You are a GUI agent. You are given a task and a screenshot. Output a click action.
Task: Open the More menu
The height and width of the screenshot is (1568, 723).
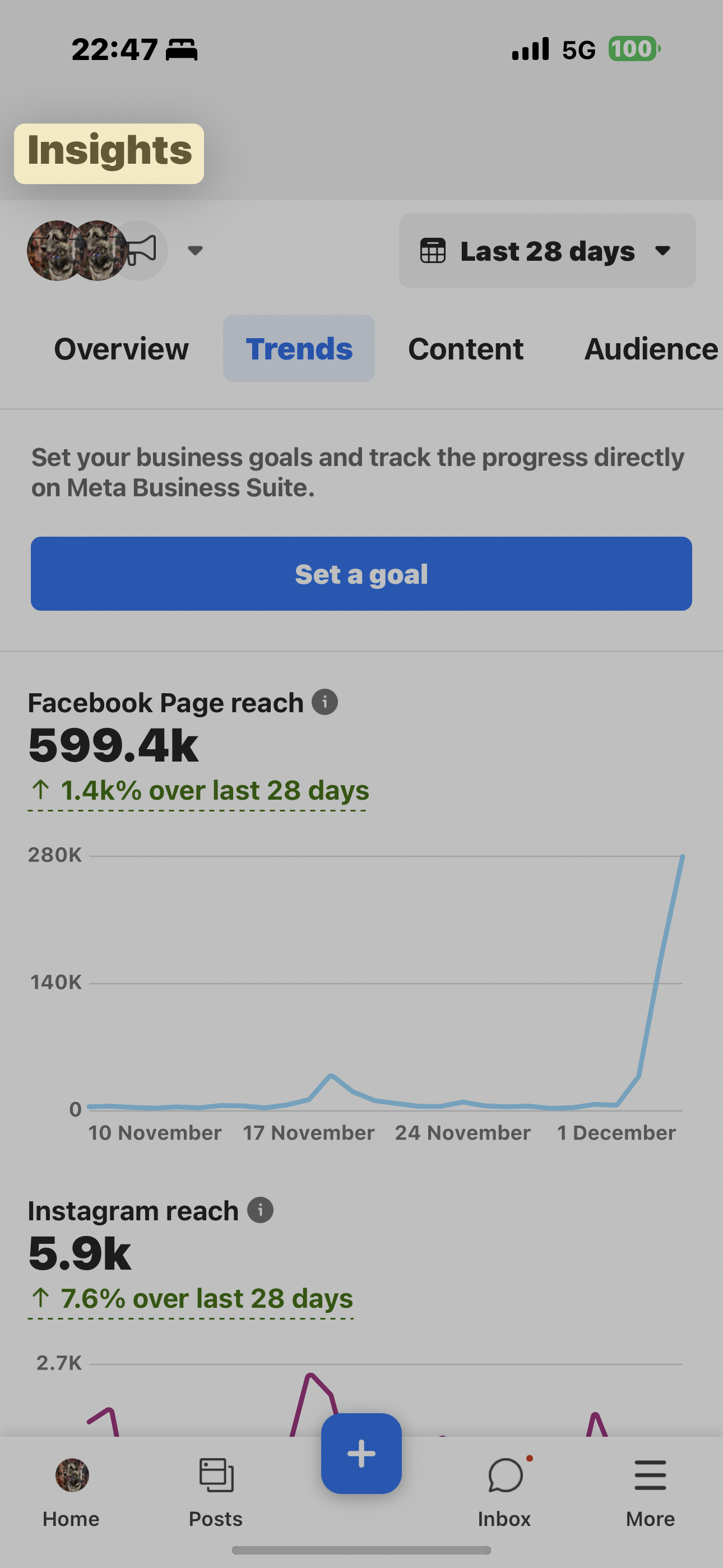[x=650, y=1492]
